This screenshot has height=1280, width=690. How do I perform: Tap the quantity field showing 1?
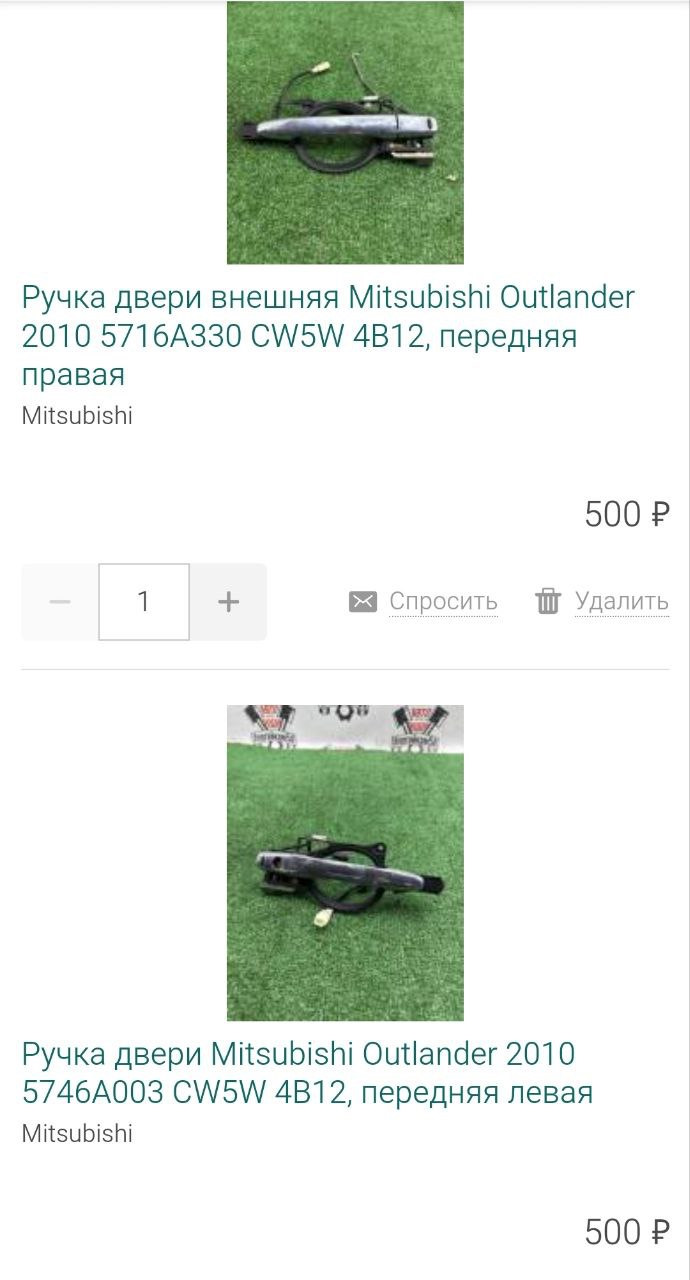pos(144,602)
